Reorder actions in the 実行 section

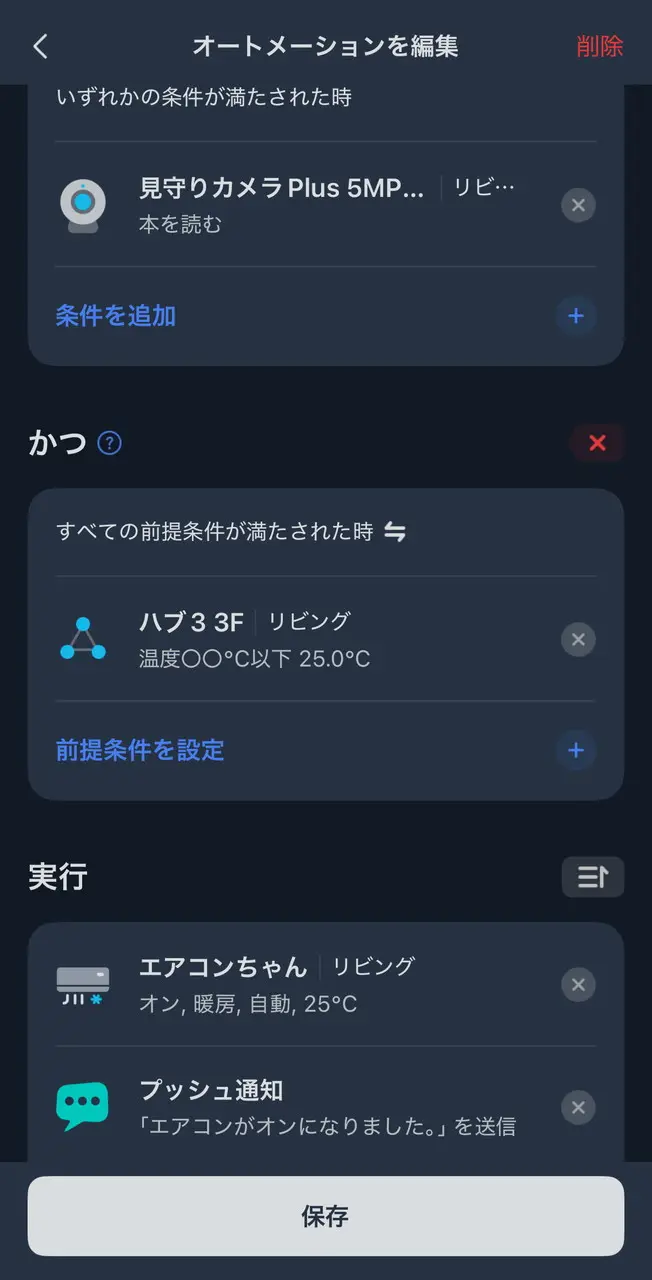(592, 877)
